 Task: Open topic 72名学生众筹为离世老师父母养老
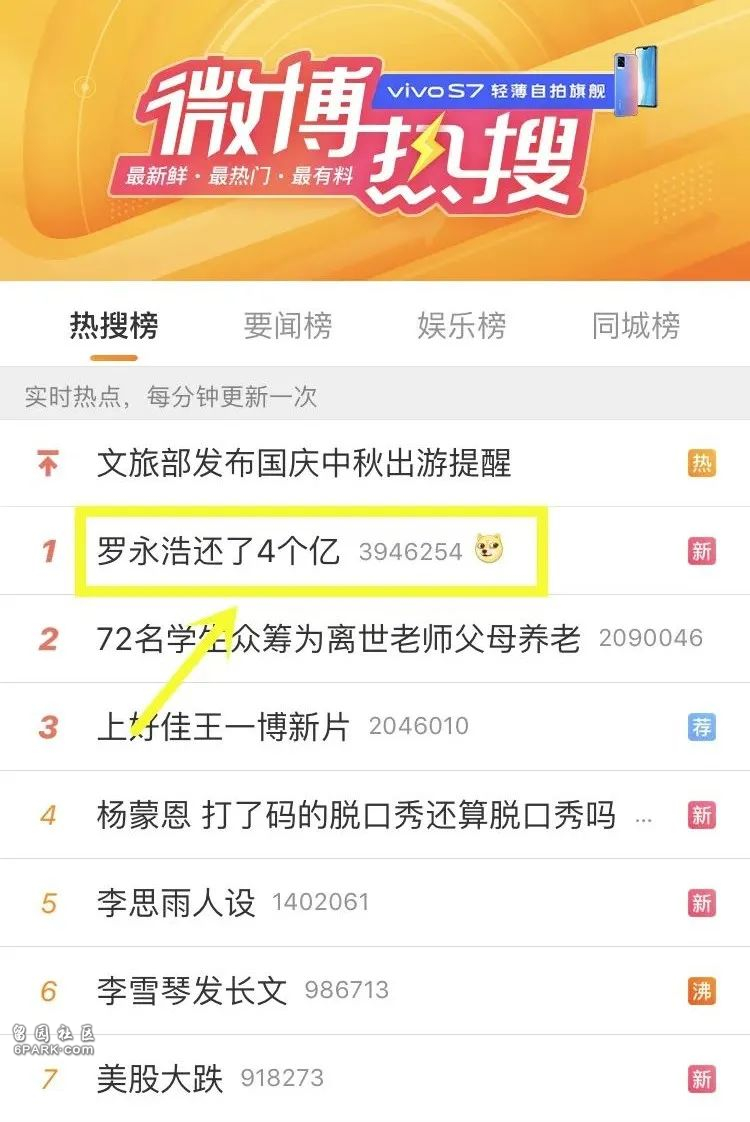(338, 639)
